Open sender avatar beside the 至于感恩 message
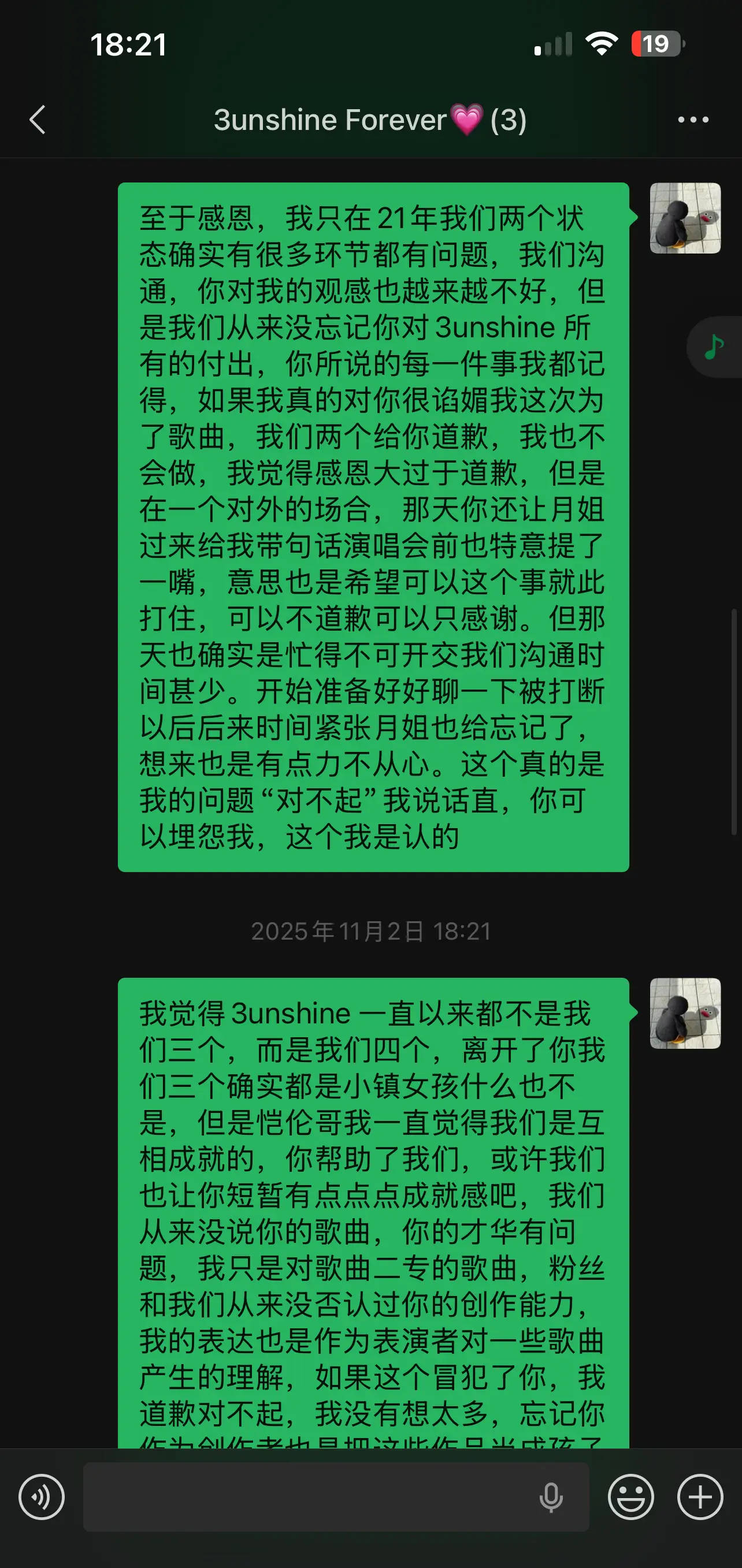Viewport: 742px width, 1568px height. (685, 218)
